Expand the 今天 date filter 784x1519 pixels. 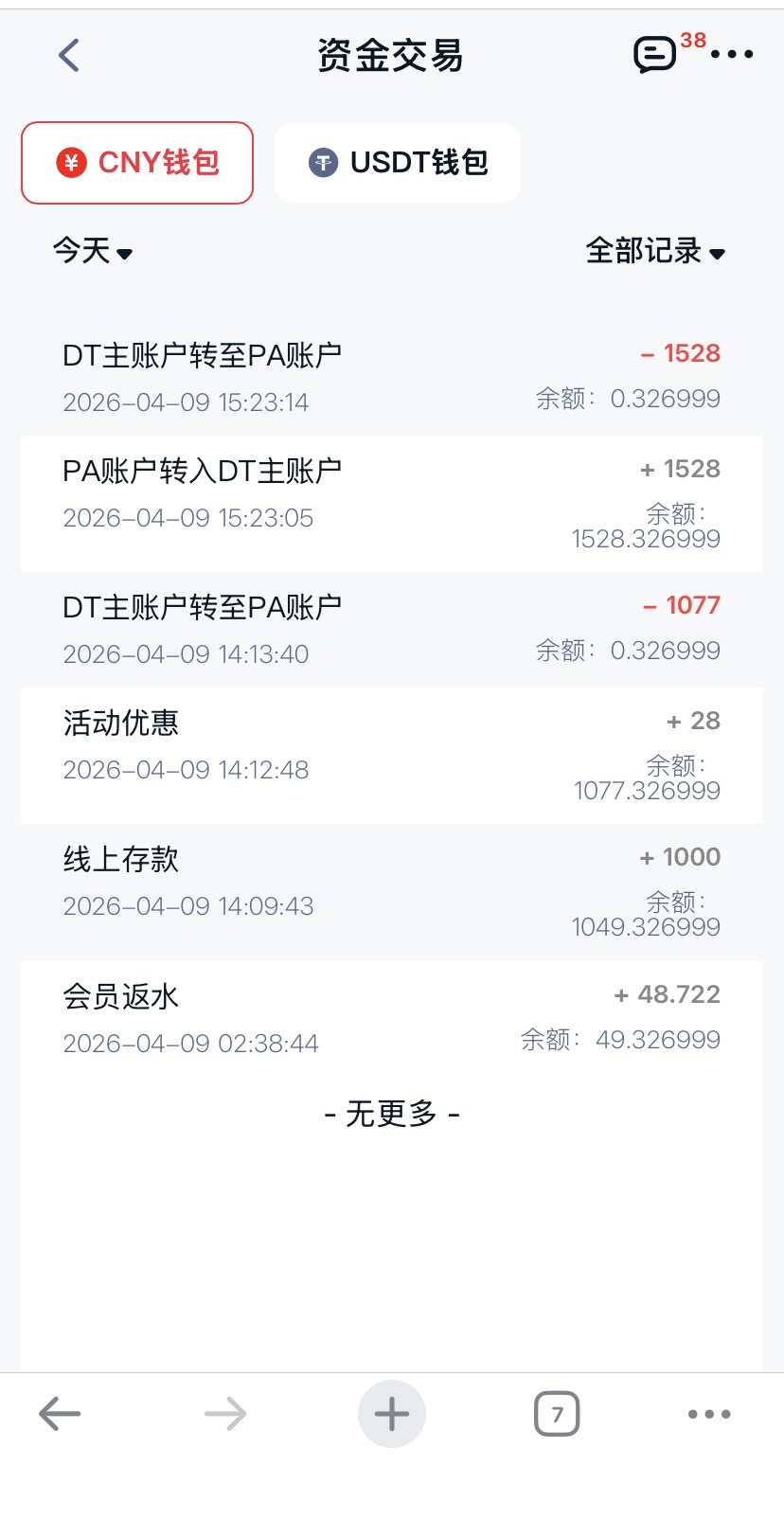[93, 252]
